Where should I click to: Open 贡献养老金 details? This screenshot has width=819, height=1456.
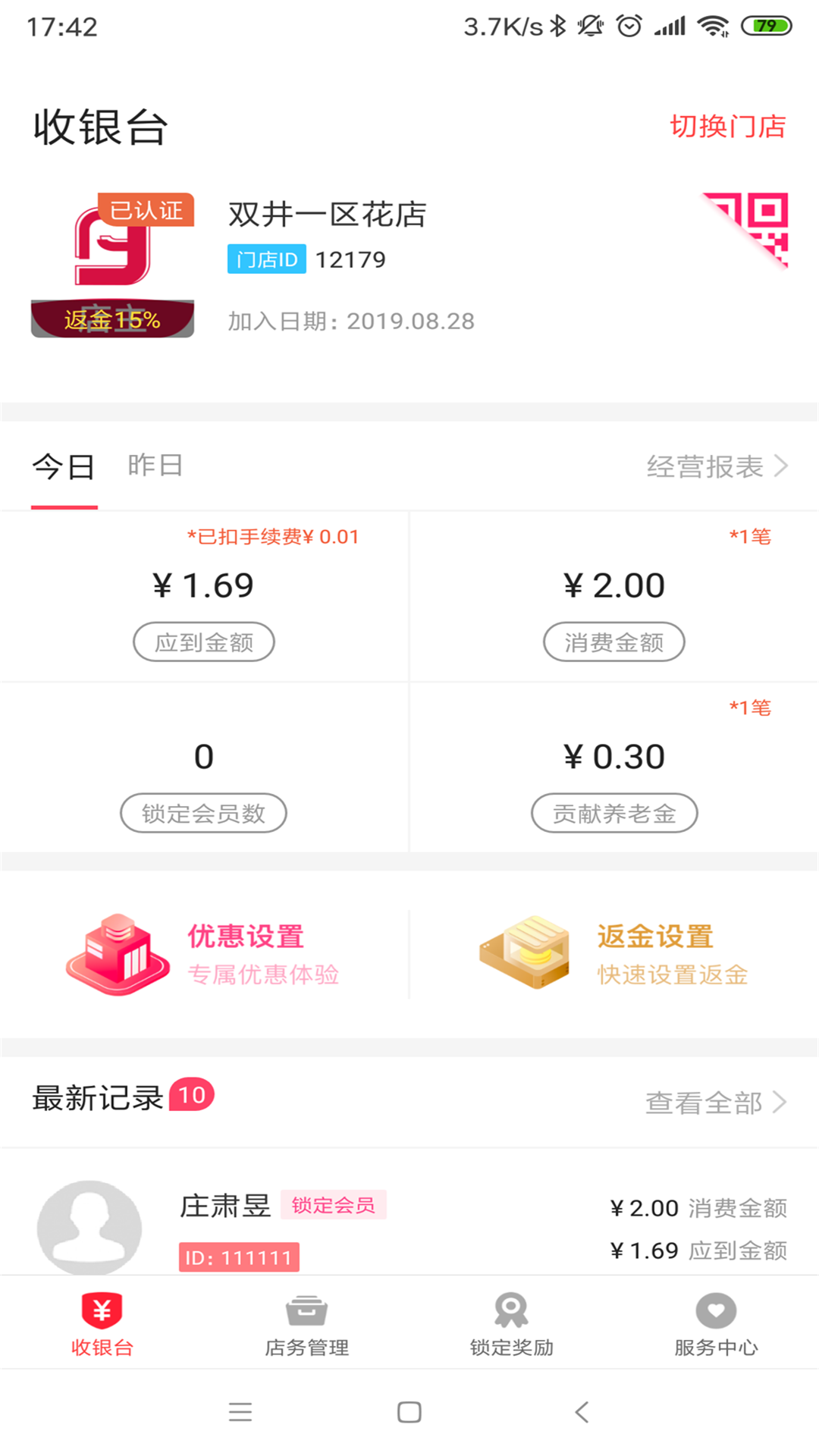pos(613,813)
